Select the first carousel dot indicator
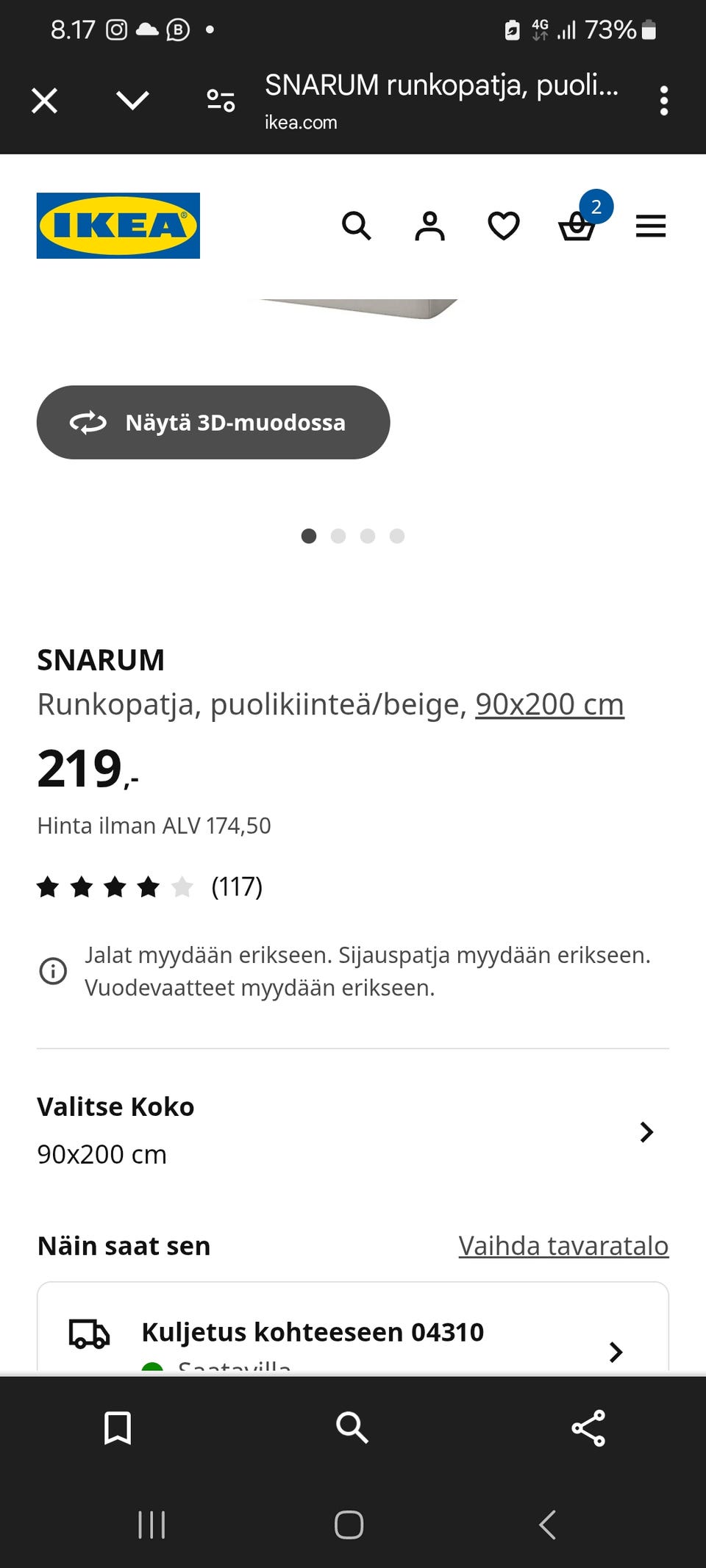This screenshot has height=1568, width=706. click(x=309, y=537)
